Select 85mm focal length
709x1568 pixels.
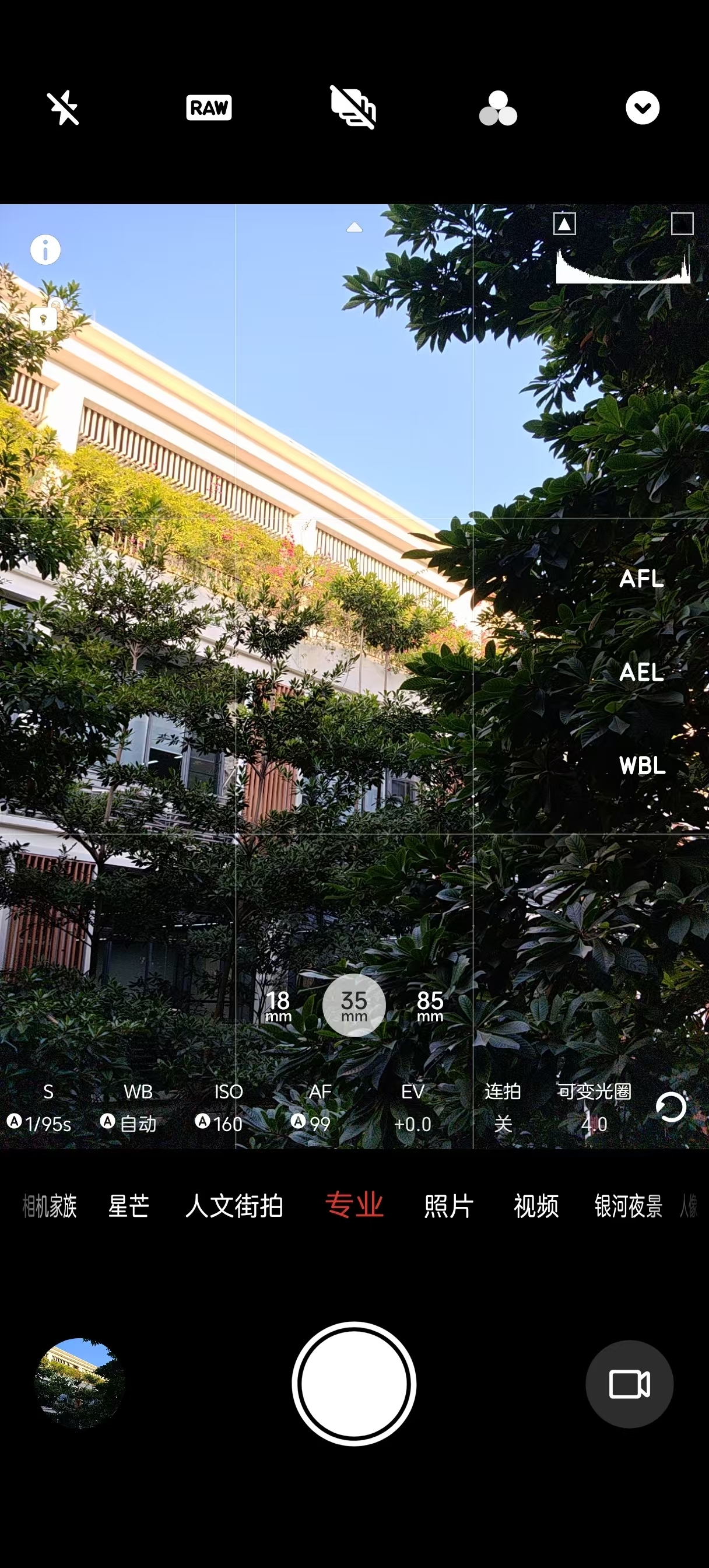coord(430,1006)
